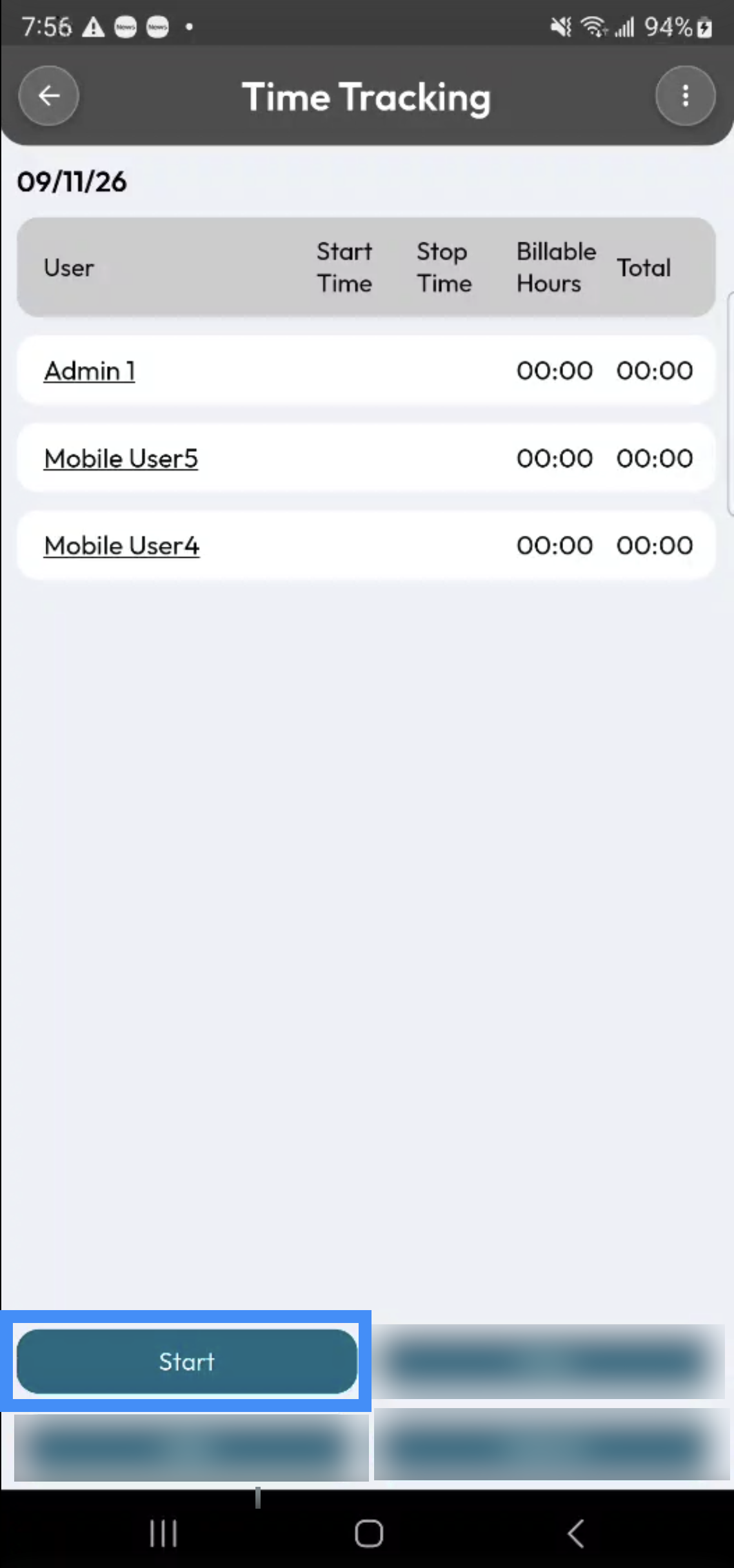This screenshot has width=734, height=1568.
Task: Go to the home screen
Action: click(368, 1533)
